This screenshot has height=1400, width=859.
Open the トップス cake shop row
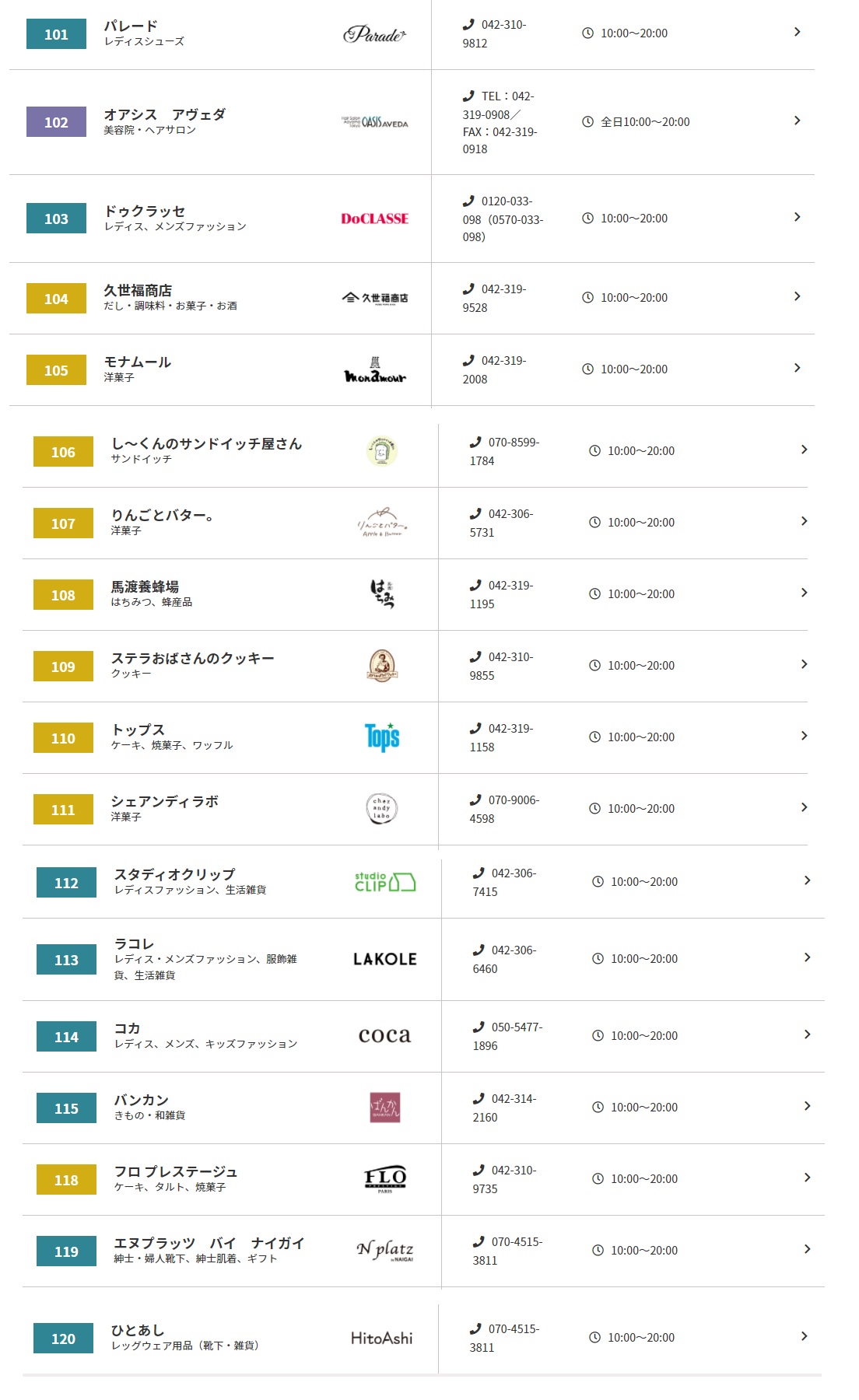(415, 738)
